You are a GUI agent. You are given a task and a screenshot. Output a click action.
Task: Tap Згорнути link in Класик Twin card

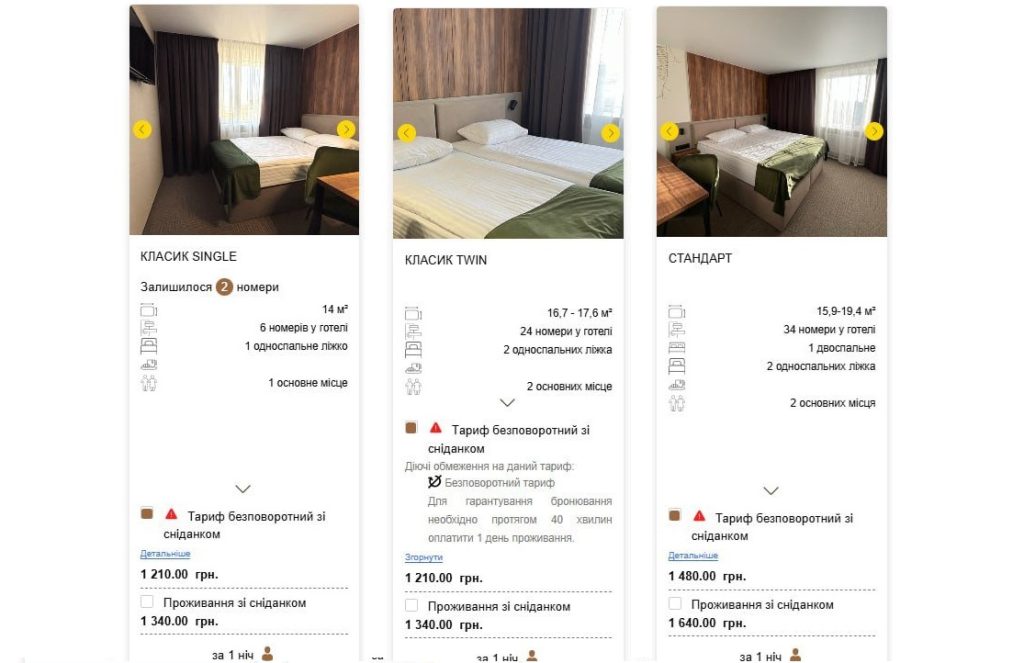(x=424, y=558)
